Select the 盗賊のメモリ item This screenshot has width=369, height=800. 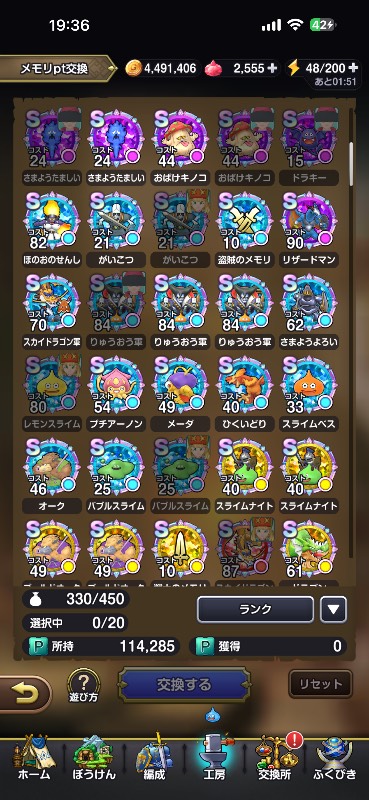click(x=244, y=230)
